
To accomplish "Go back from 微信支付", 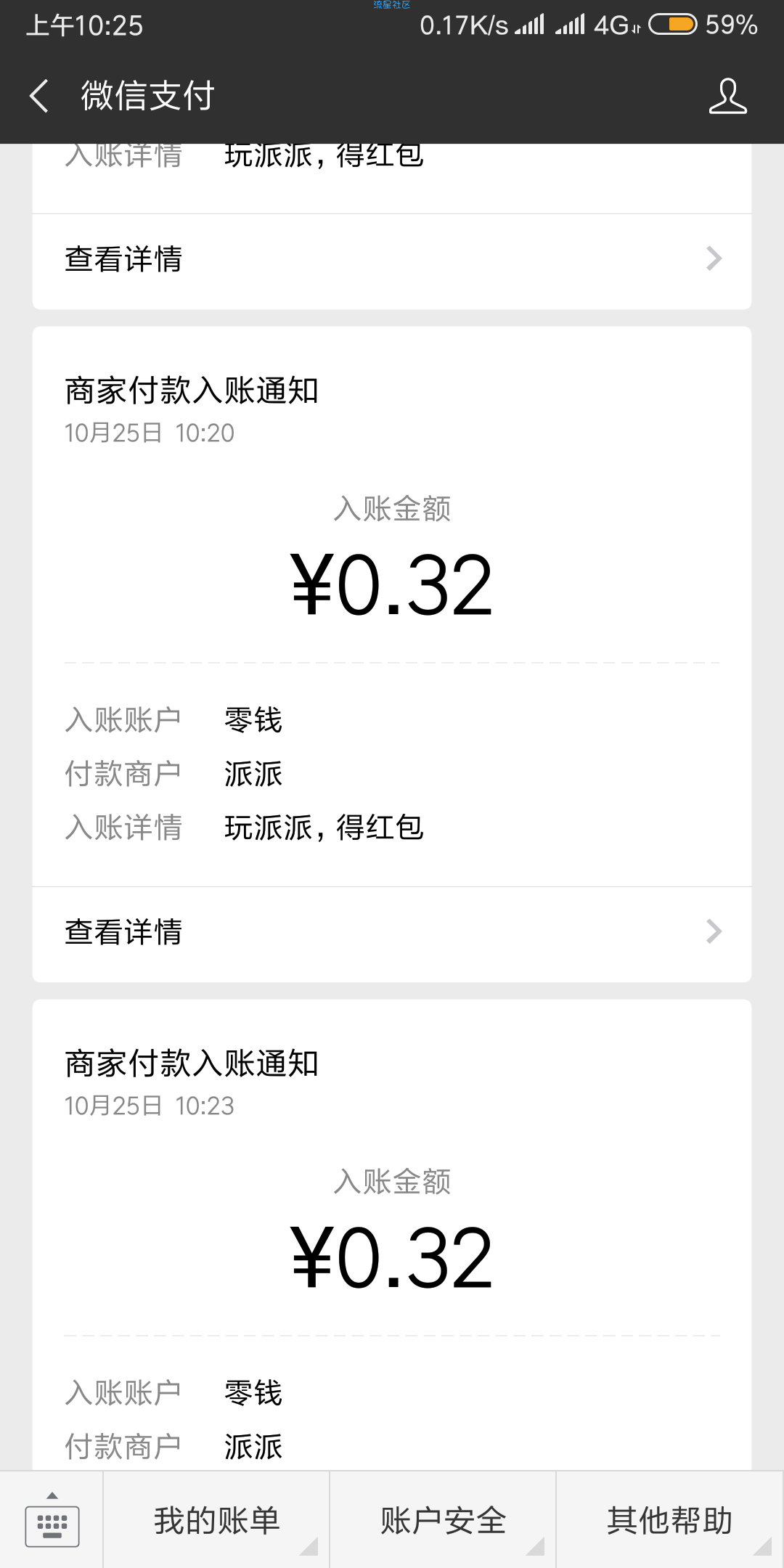I will [39, 96].
